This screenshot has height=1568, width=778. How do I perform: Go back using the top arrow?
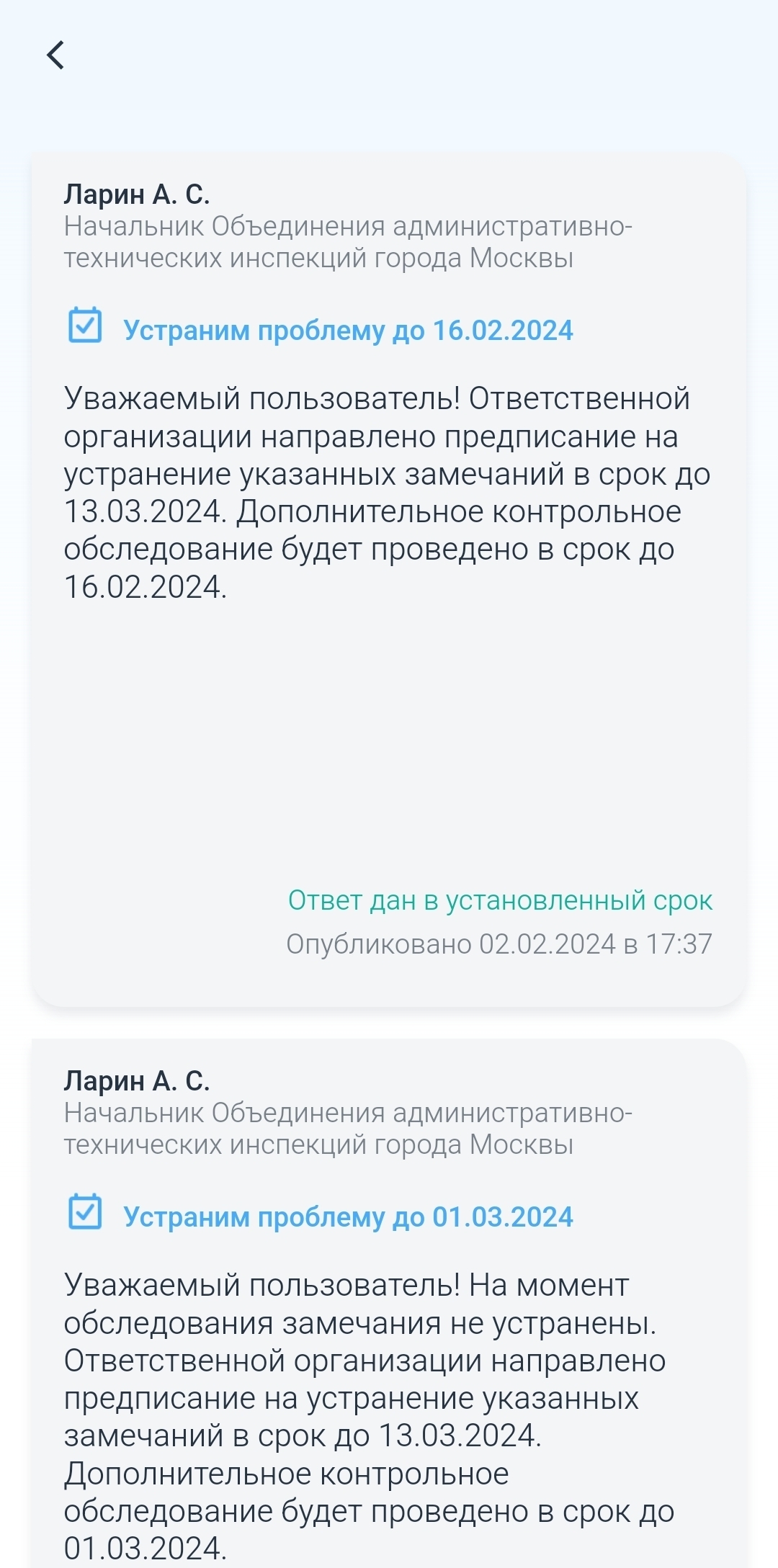coord(55,55)
